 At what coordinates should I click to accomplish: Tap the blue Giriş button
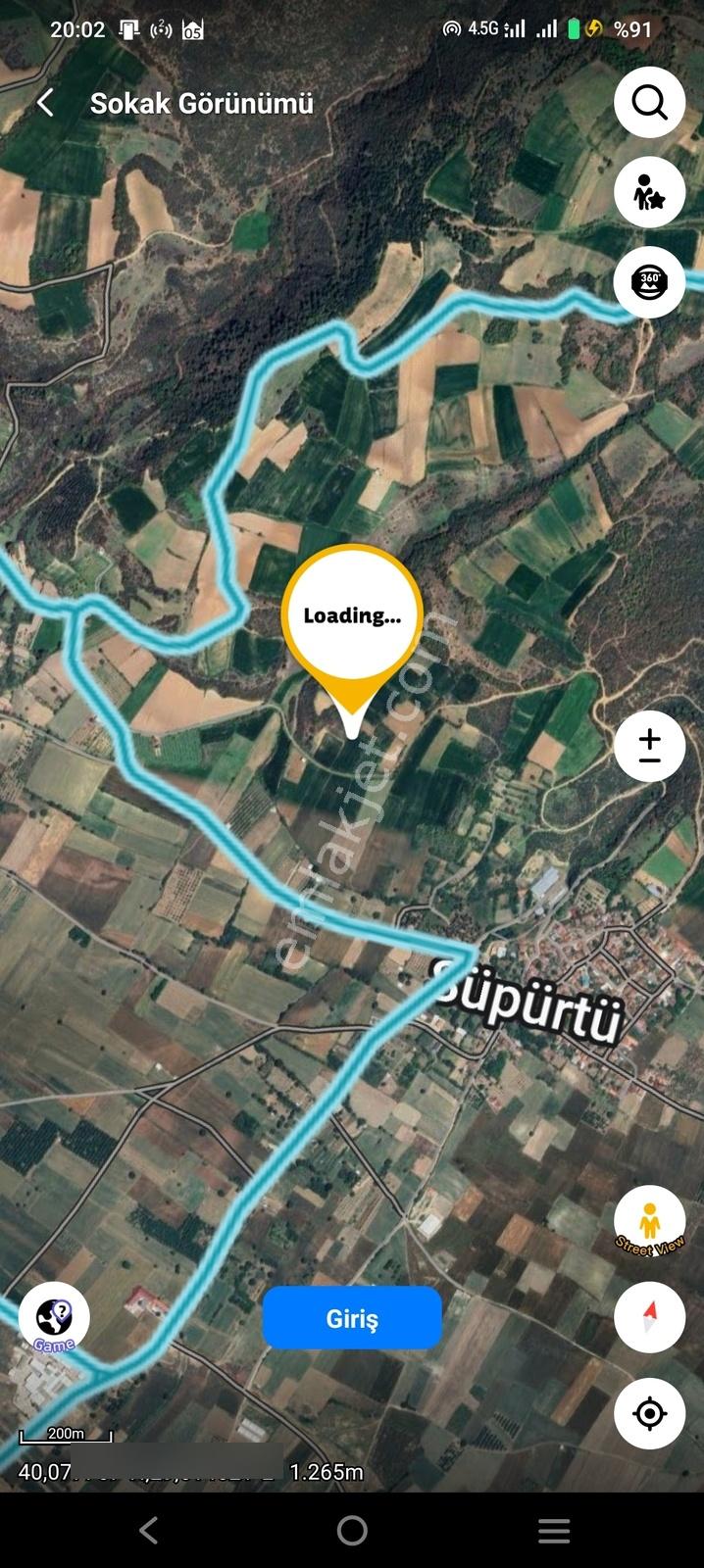352,1318
